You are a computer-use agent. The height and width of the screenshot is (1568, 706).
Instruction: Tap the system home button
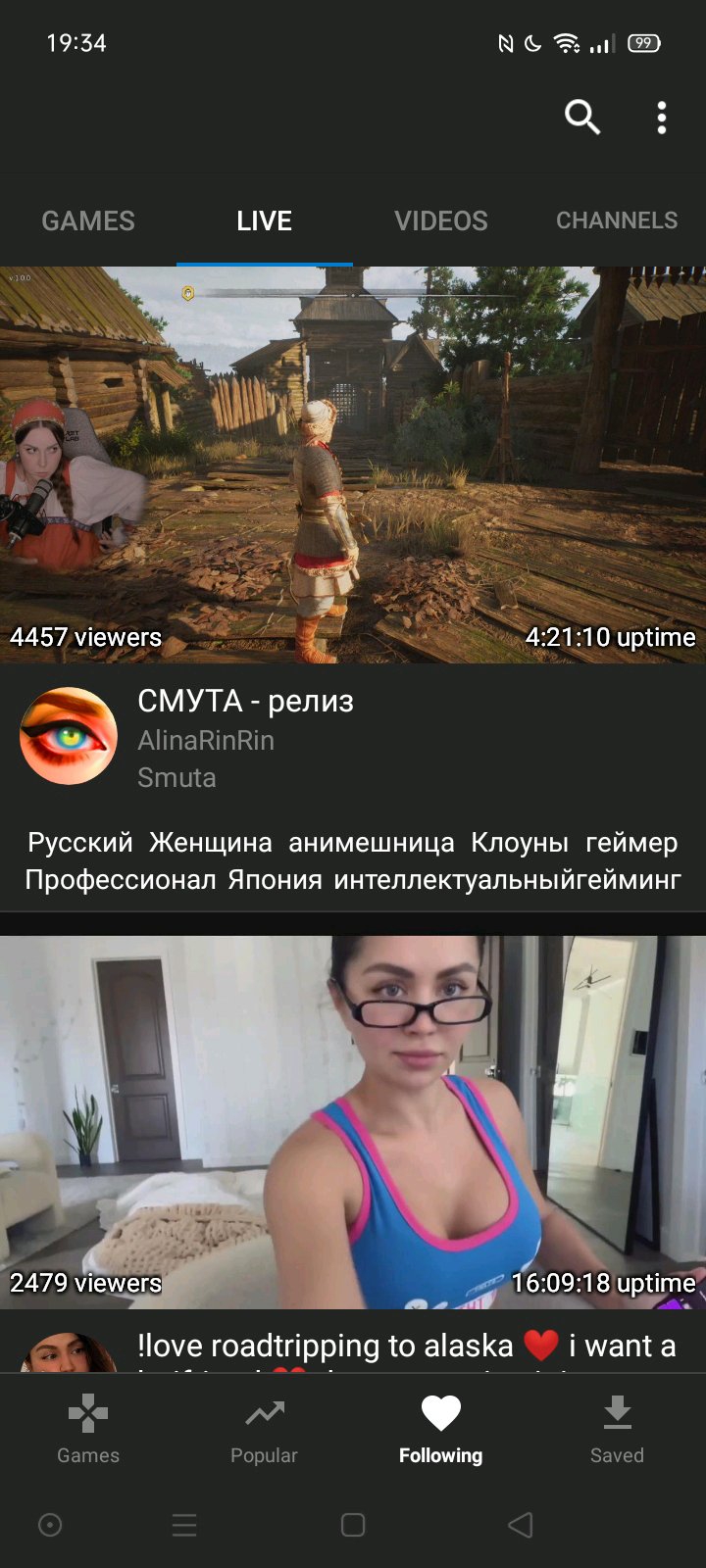(x=353, y=1525)
